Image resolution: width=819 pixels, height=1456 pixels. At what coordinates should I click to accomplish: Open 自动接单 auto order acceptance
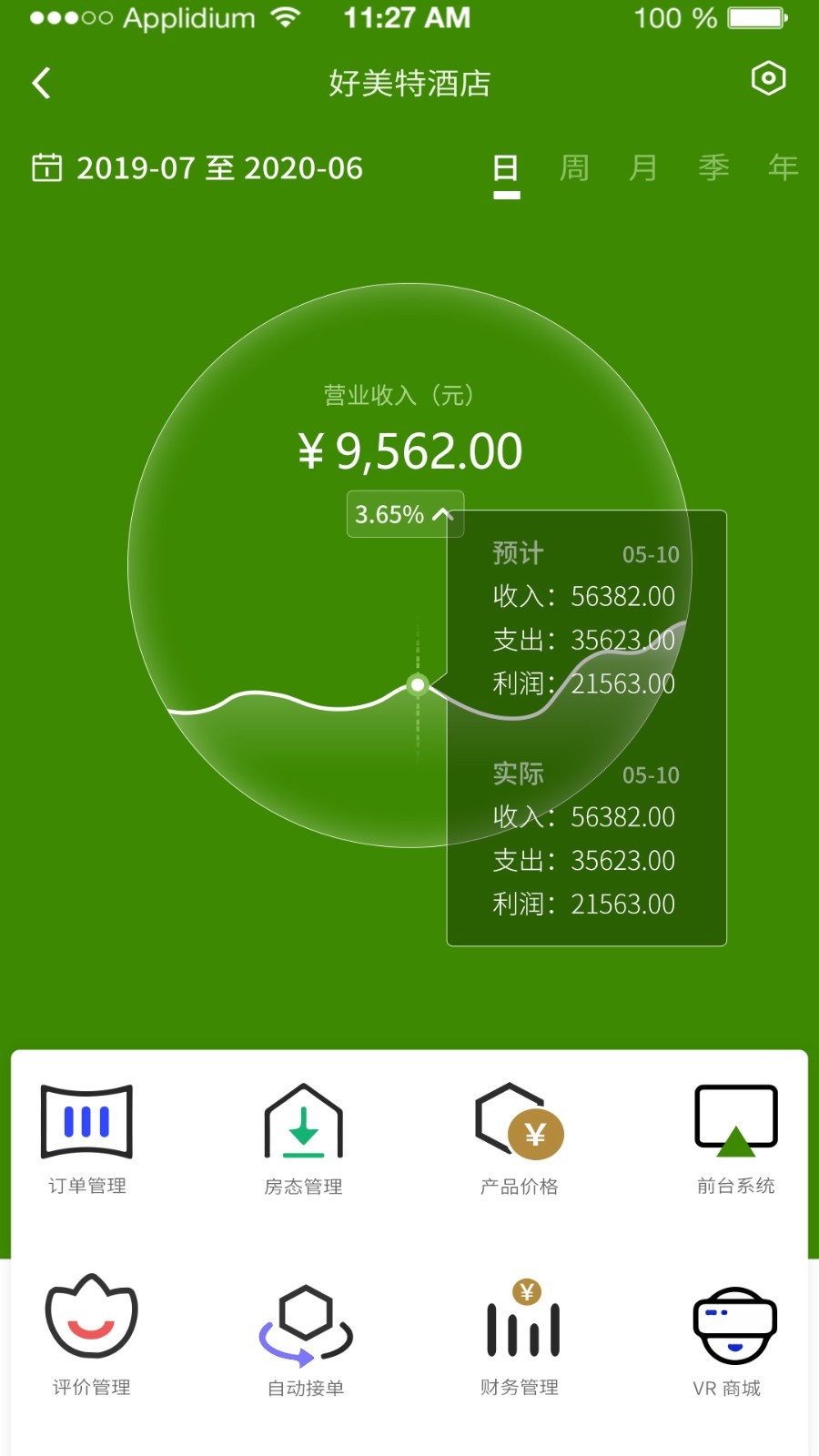(x=306, y=1338)
